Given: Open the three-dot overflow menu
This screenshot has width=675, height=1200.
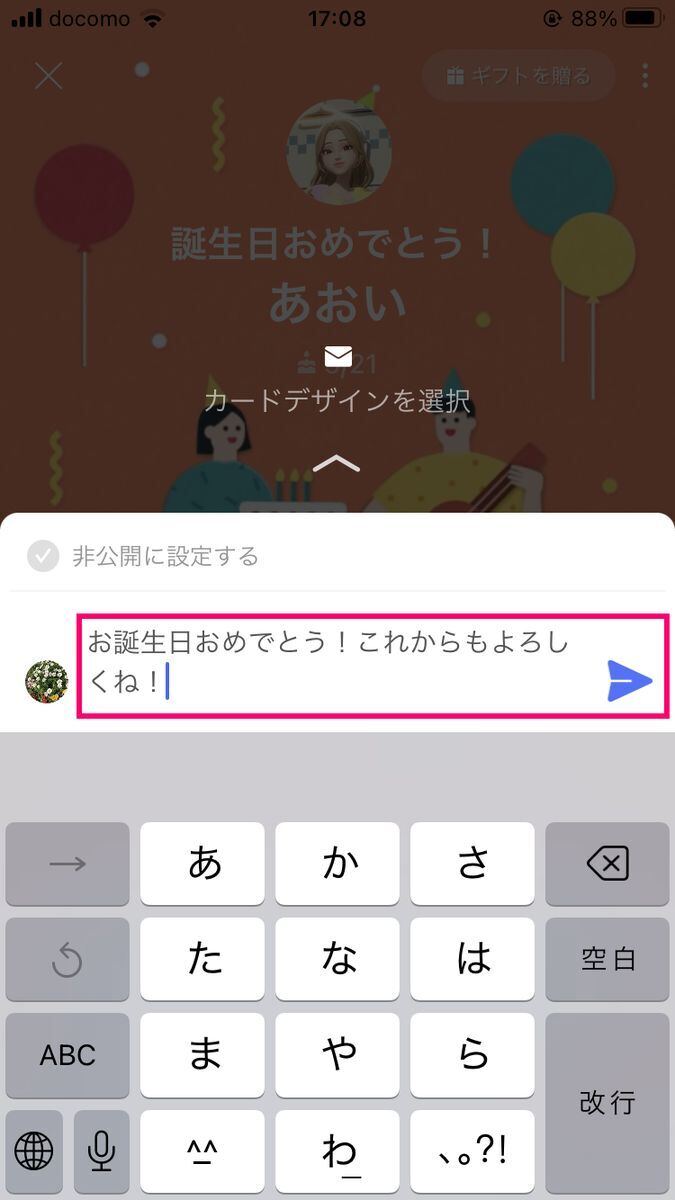Looking at the screenshot, I should [x=645, y=75].
